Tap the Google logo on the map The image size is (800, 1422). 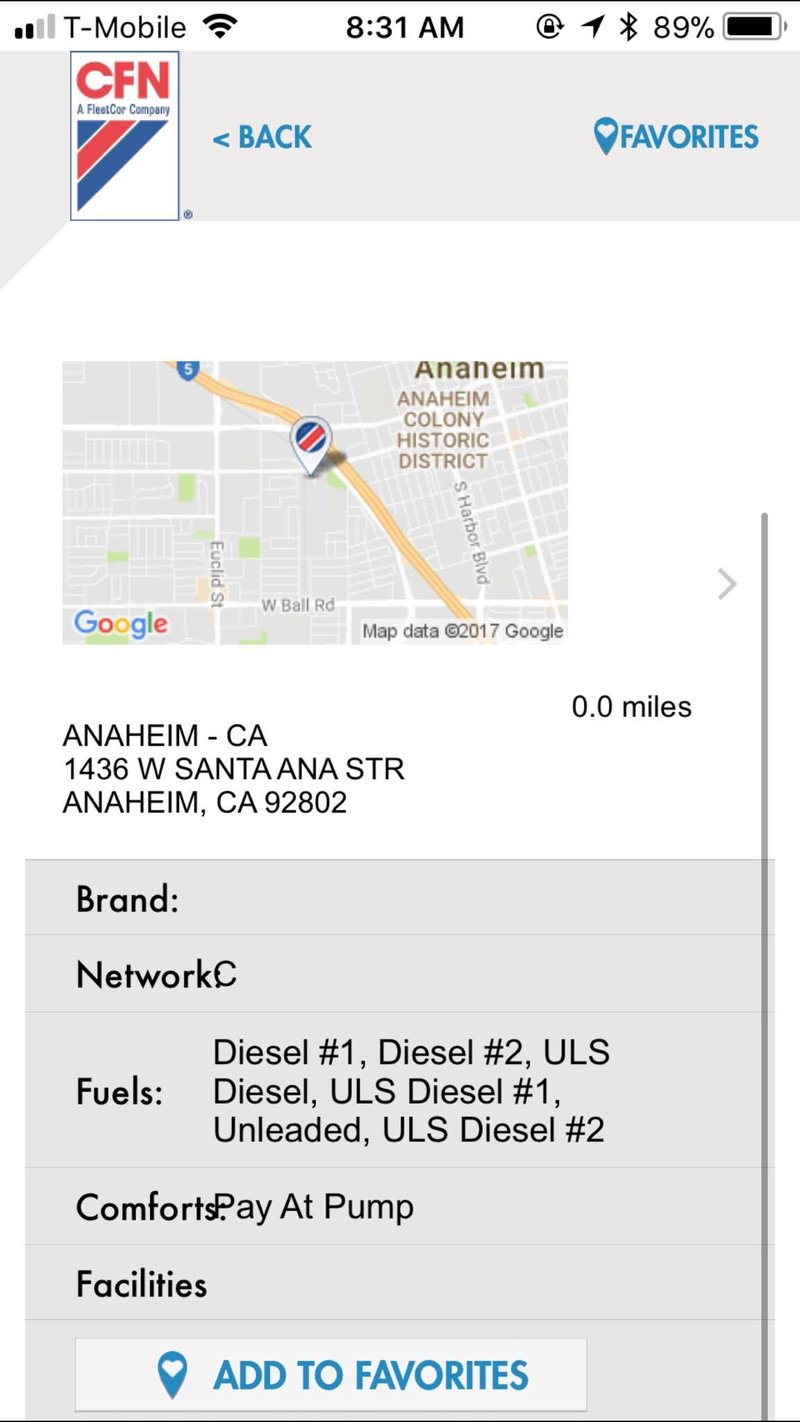(x=118, y=624)
